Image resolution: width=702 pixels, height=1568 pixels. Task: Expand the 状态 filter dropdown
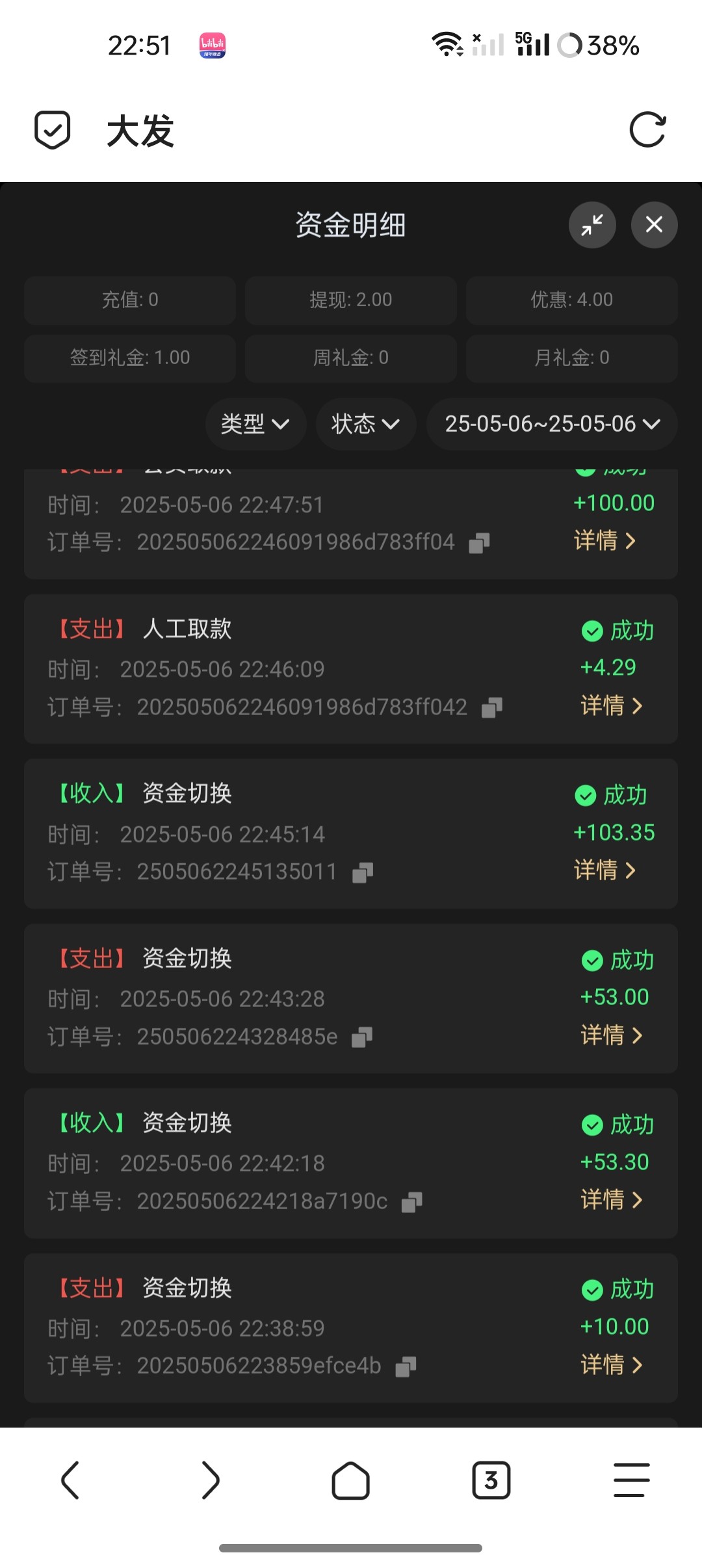tap(365, 424)
